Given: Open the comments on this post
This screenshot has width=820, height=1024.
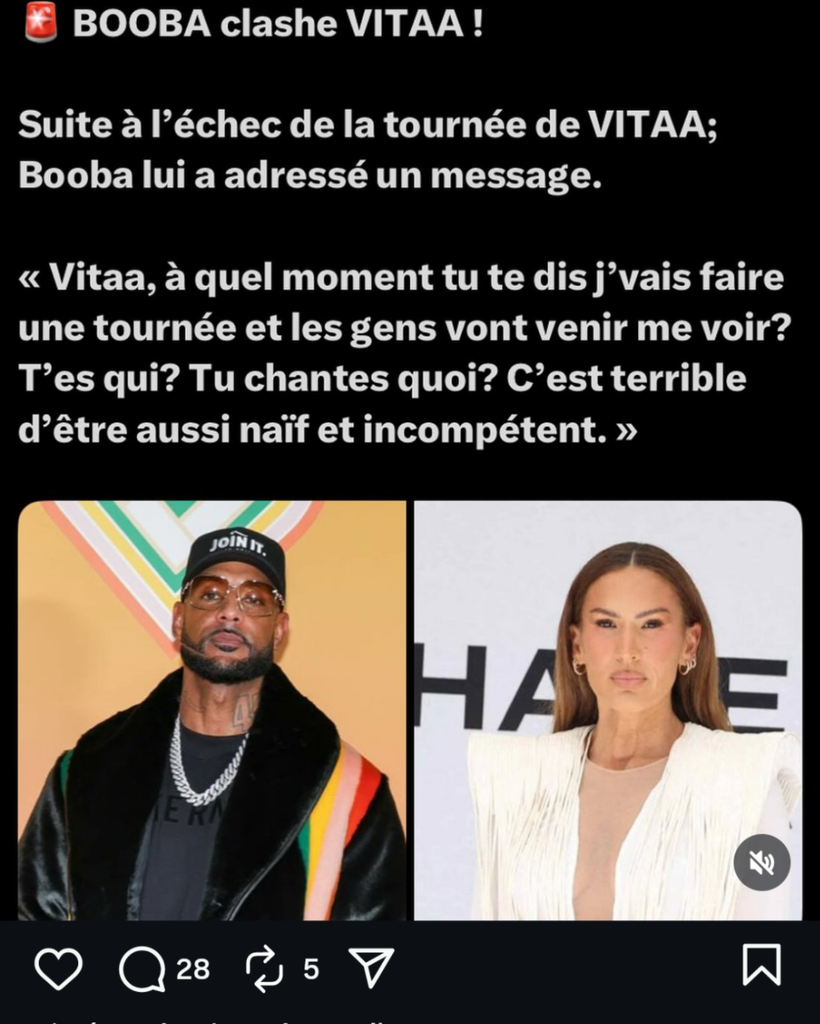Looking at the screenshot, I should click(x=142, y=968).
